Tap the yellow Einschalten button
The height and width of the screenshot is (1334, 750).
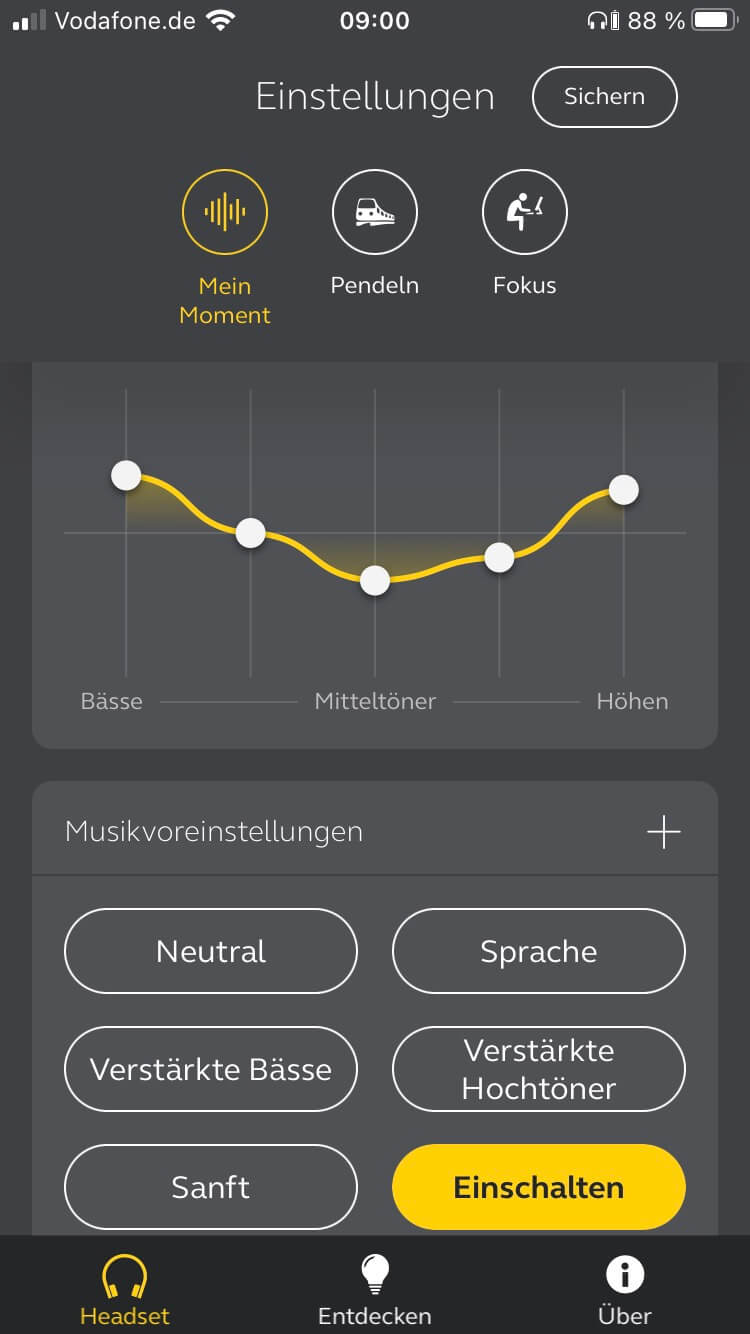pos(539,1187)
